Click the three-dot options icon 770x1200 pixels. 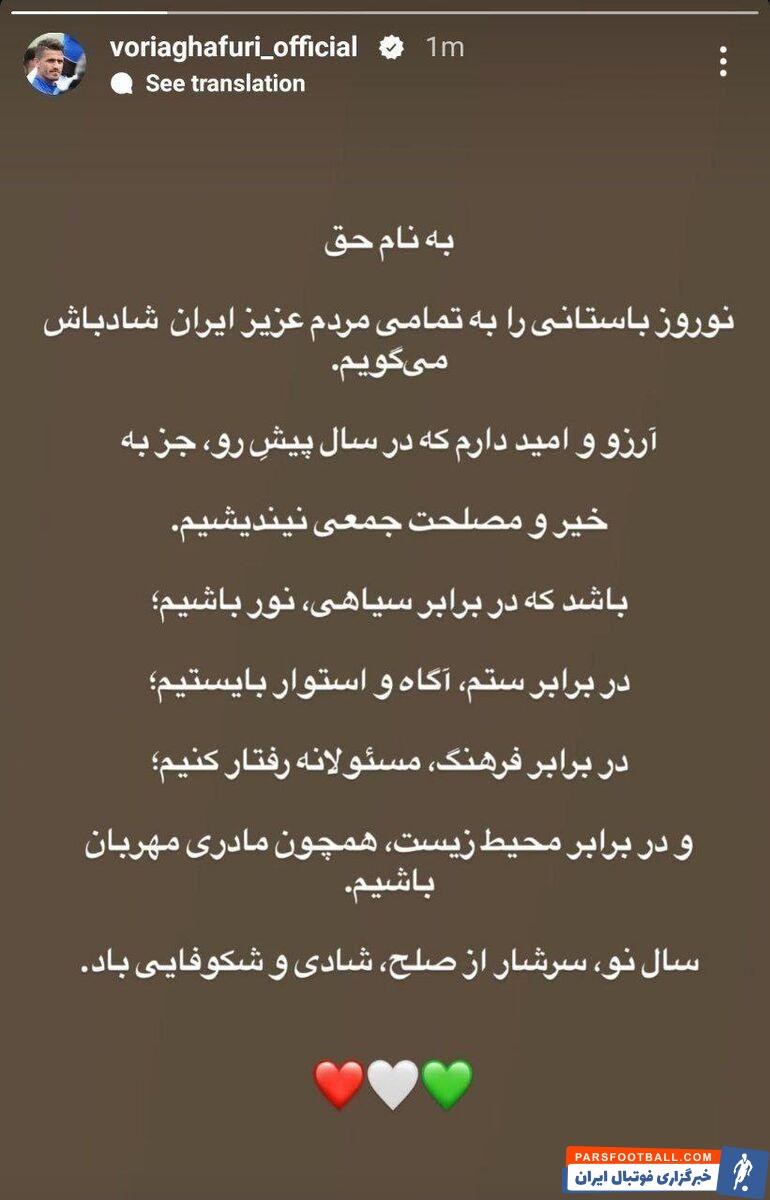[x=723, y=61]
